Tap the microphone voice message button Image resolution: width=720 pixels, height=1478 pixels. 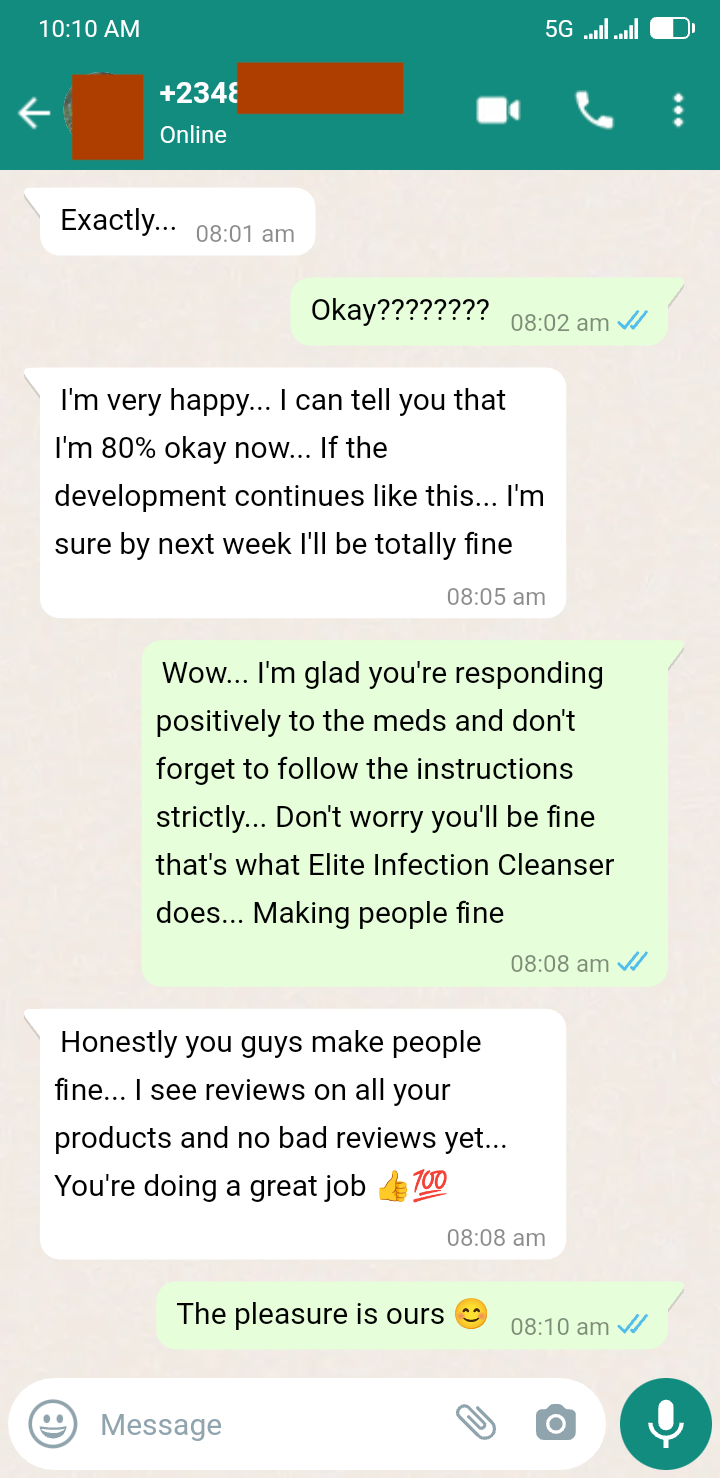click(x=665, y=1423)
